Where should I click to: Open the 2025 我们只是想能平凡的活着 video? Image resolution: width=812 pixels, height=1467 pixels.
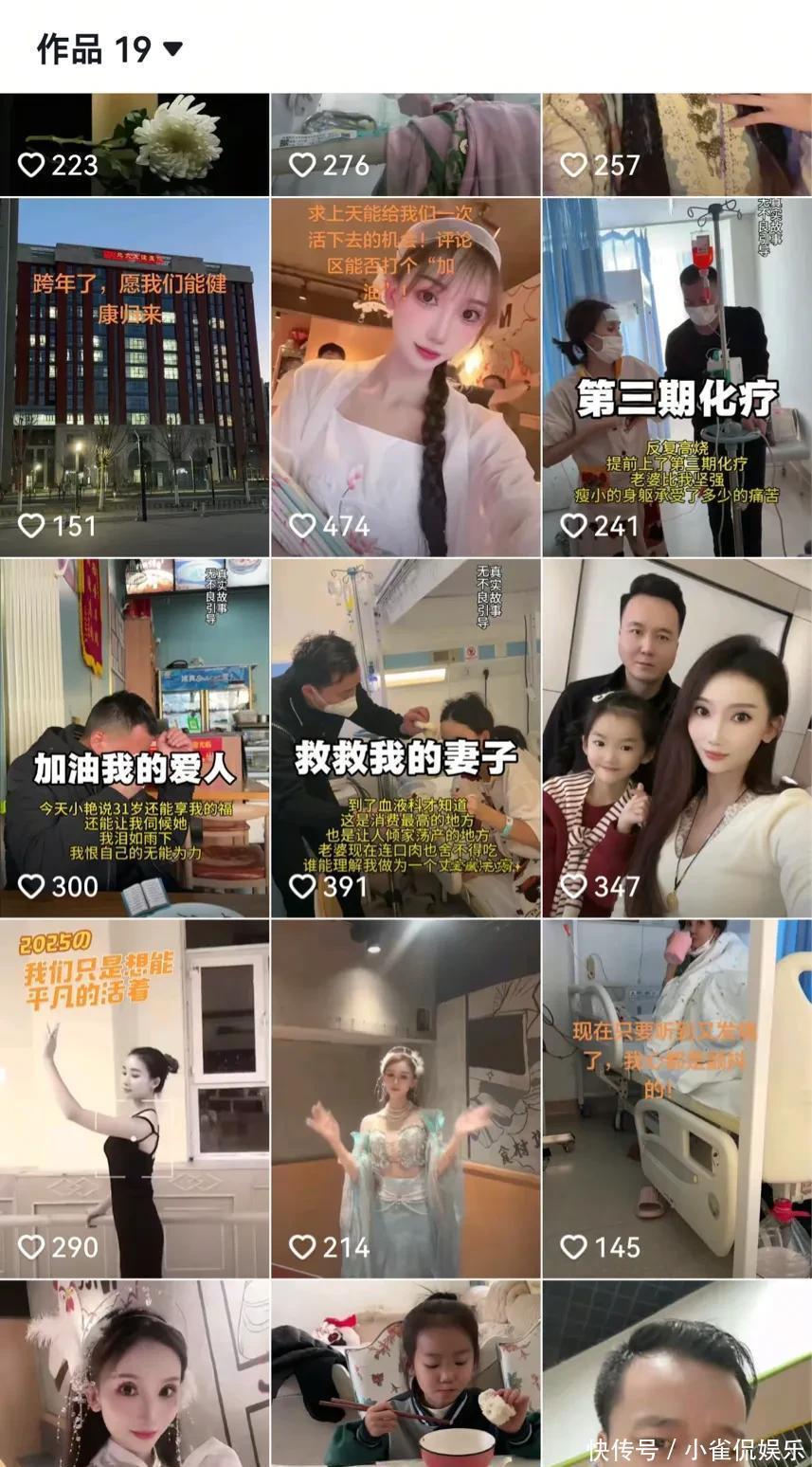[135, 1098]
